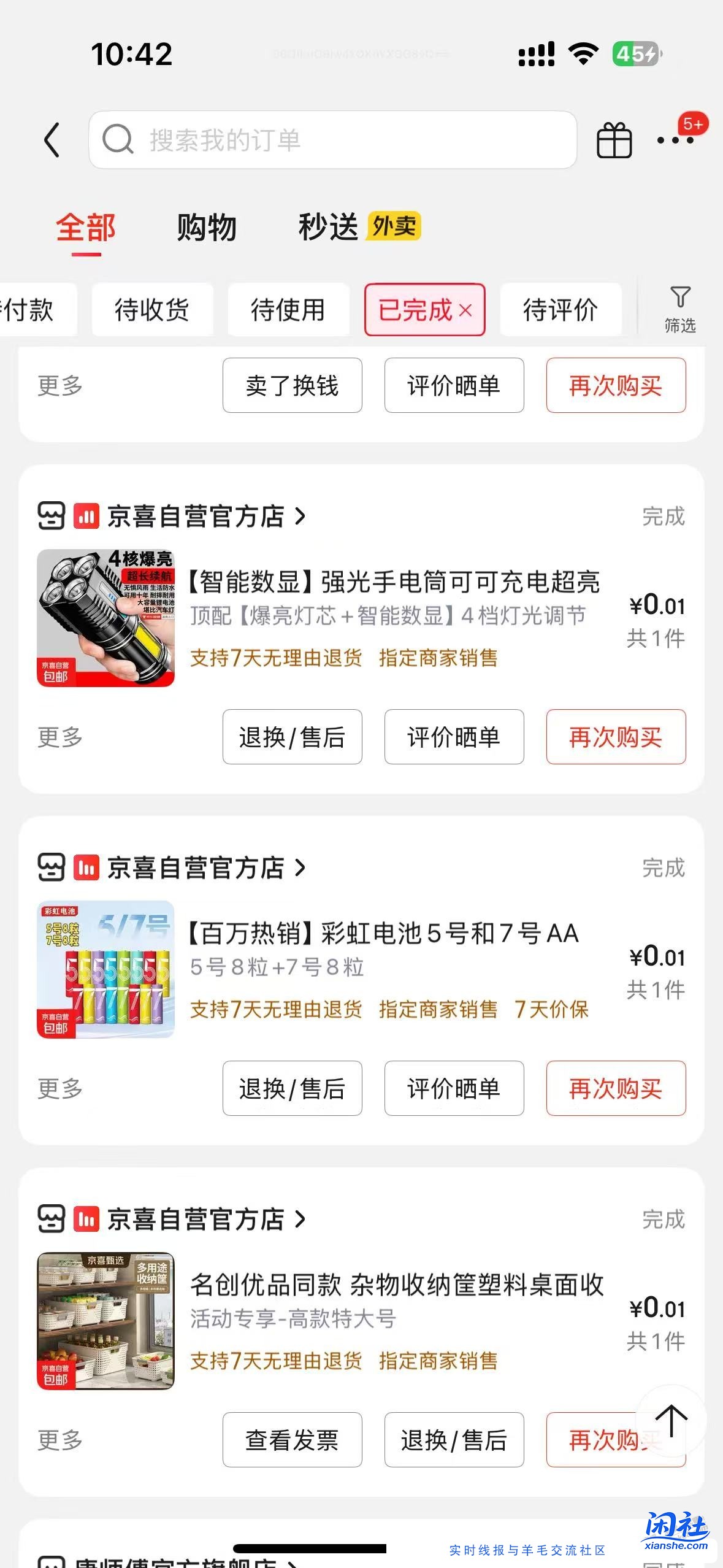Tap the red chart badge next to store name
Screen dimensions: 723x1568
(88, 517)
